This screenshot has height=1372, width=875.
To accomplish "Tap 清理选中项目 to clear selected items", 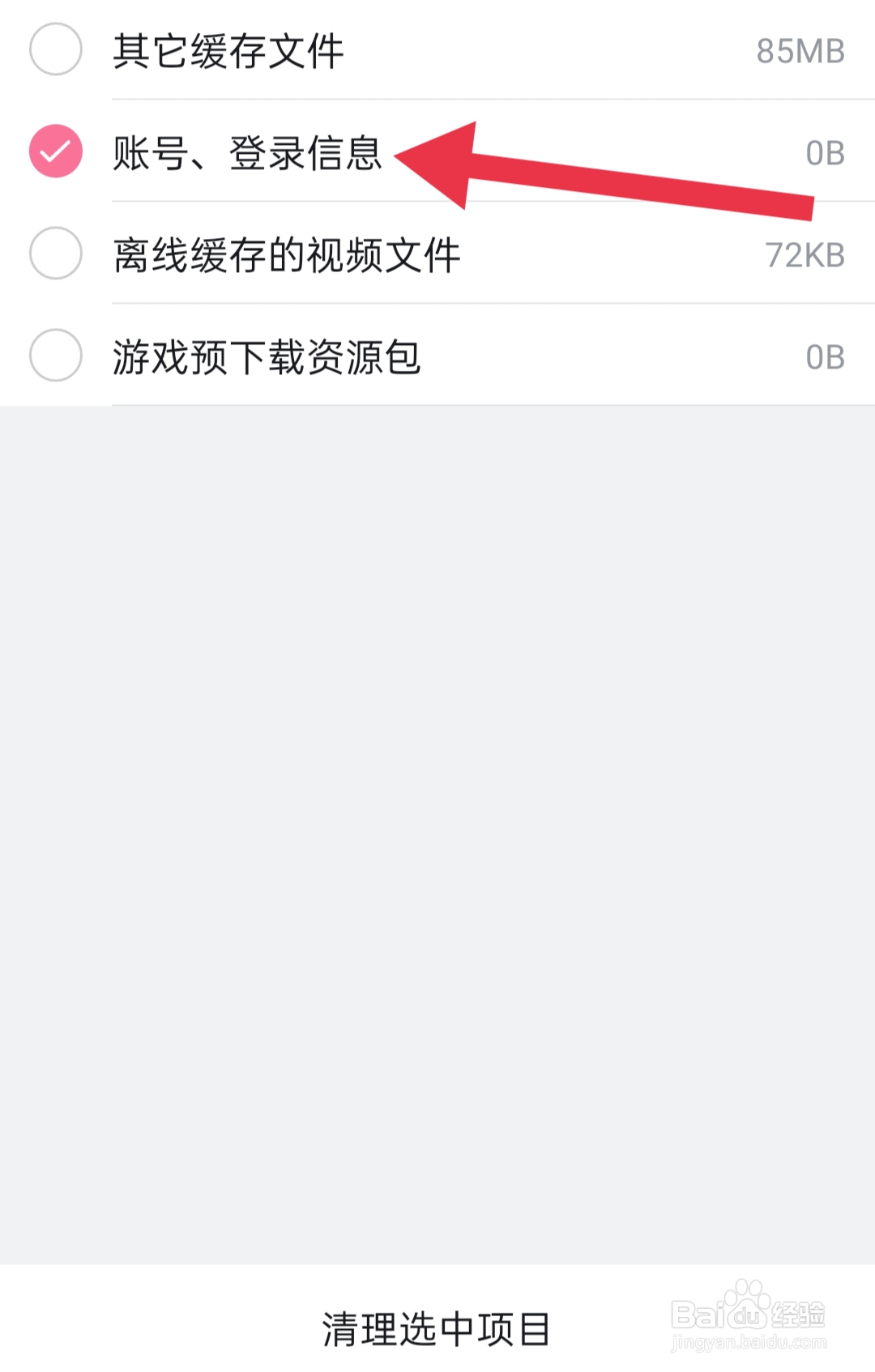I will click(437, 1329).
